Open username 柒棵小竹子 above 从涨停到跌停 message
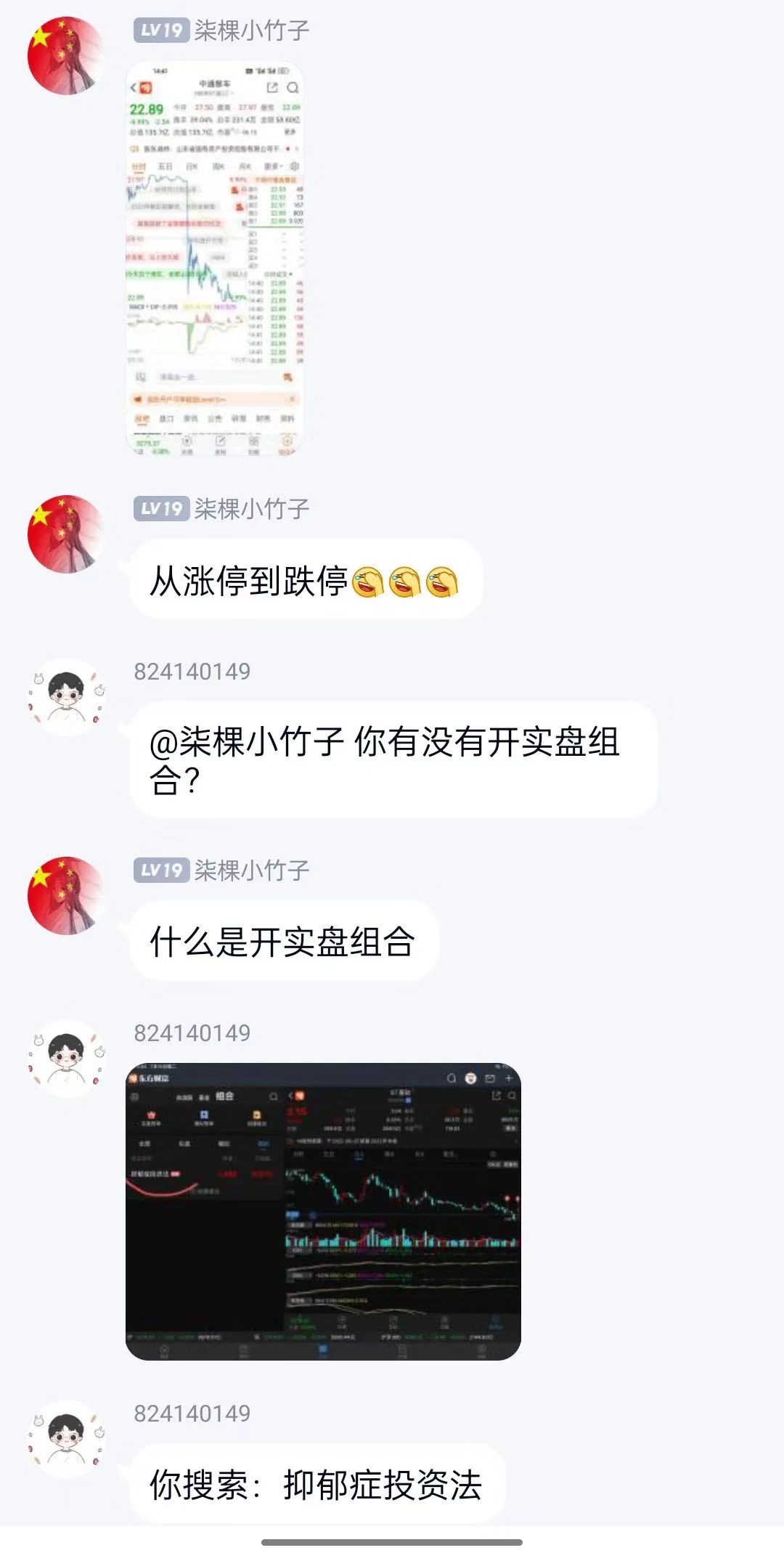 251,509
